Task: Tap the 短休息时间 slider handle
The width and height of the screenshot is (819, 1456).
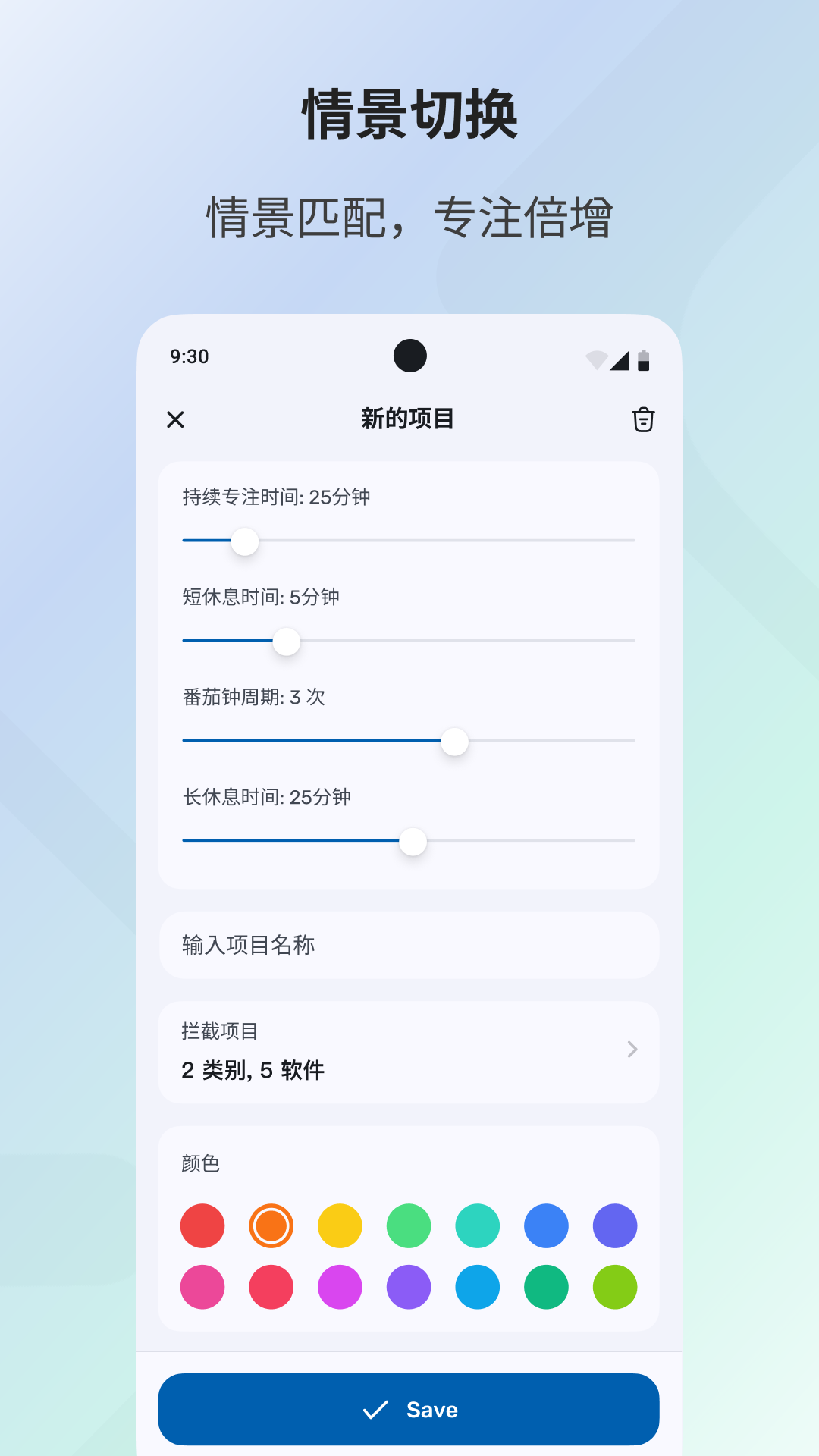Action: [286, 642]
